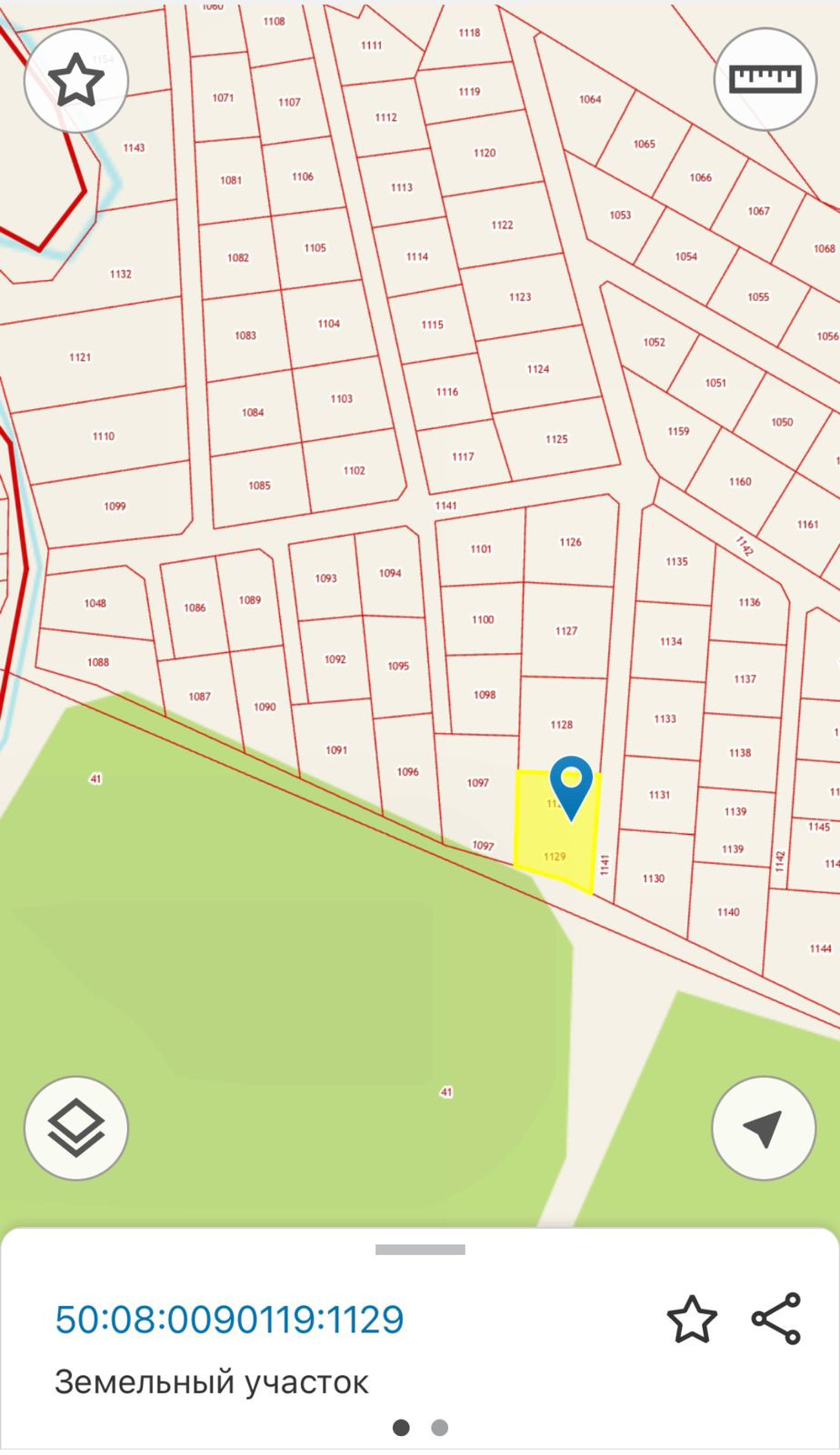Center map on my current location

tap(764, 1128)
